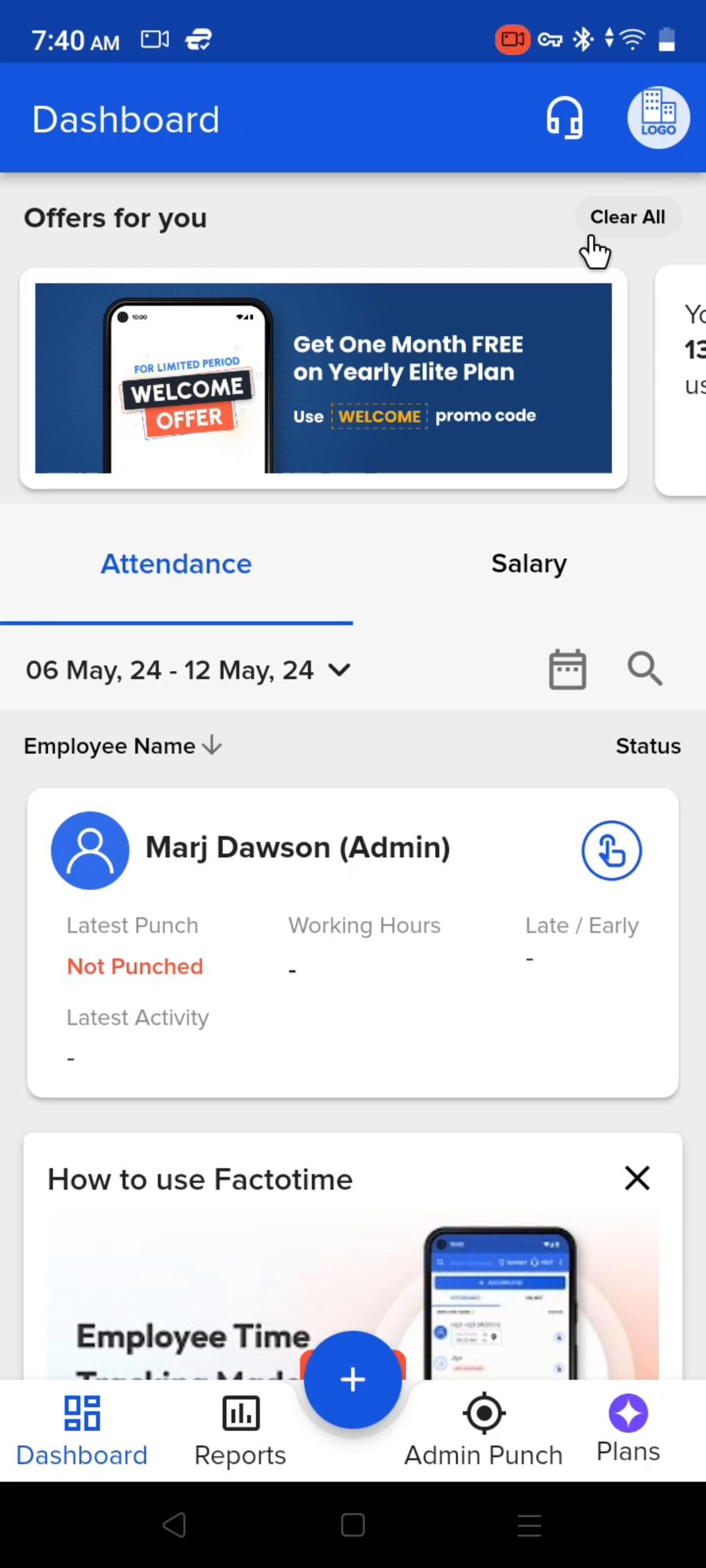Open the calendar picker icon
This screenshot has height=1568, width=706.
(567, 670)
